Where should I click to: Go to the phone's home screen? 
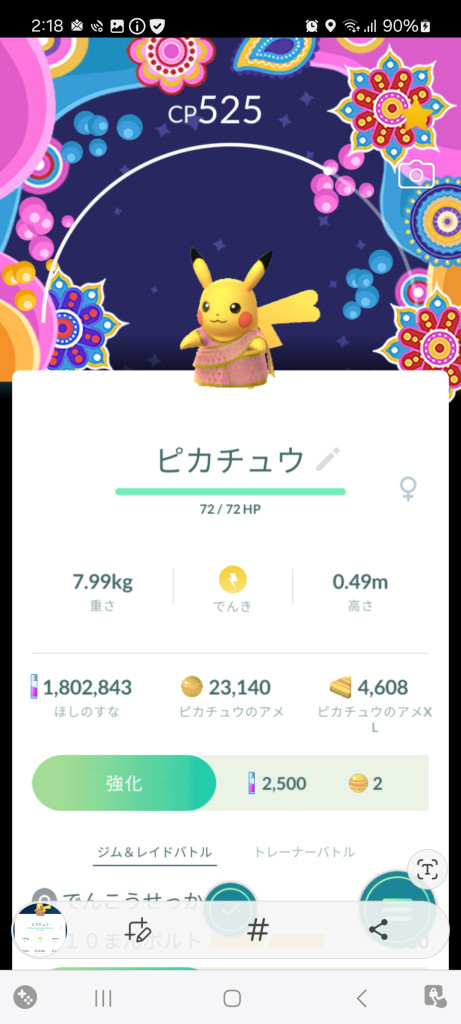click(232, 998)
